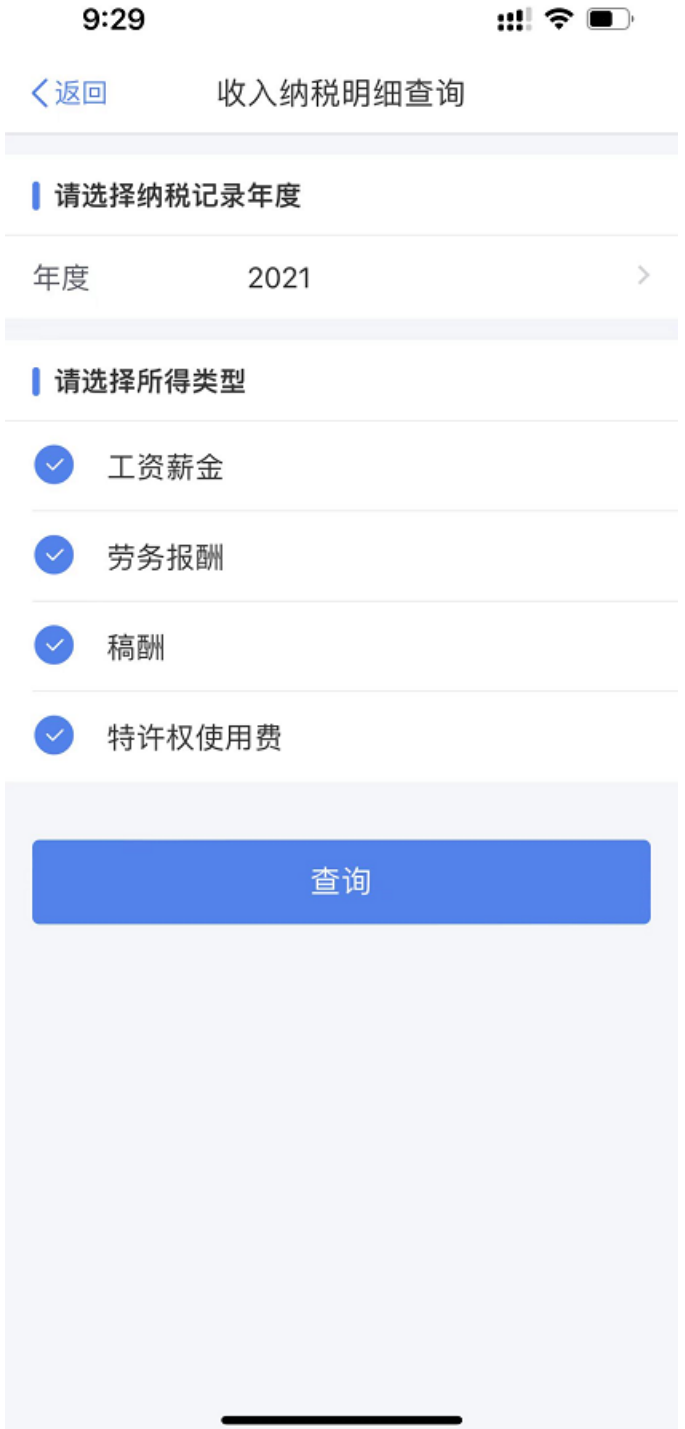
Task: Uncheck the 工资薪金 income type
Action: [x=54, y=466]
